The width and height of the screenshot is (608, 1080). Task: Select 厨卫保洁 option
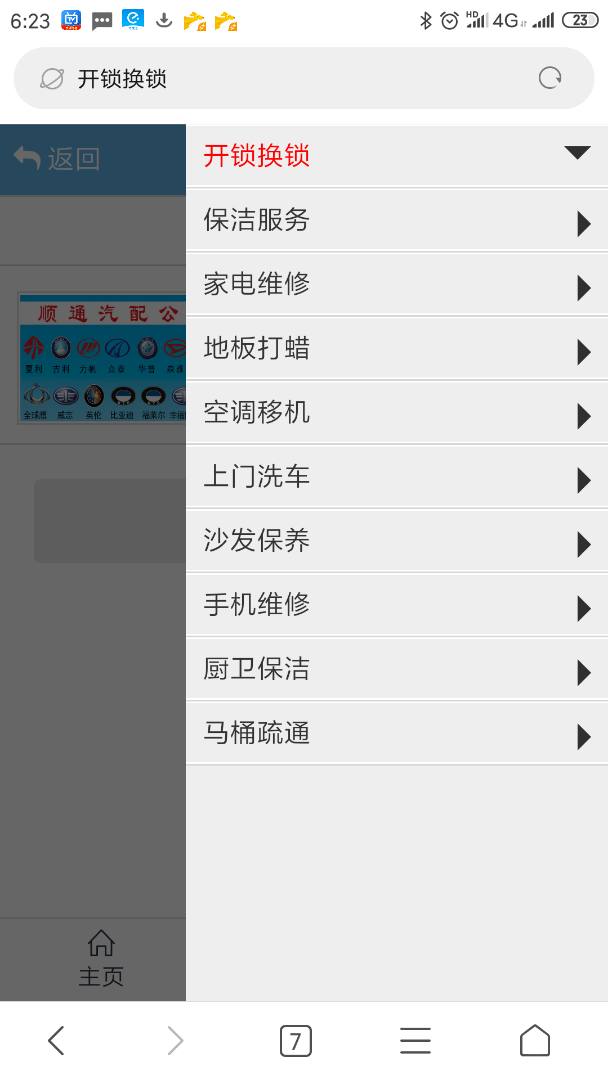click(396, 668)
